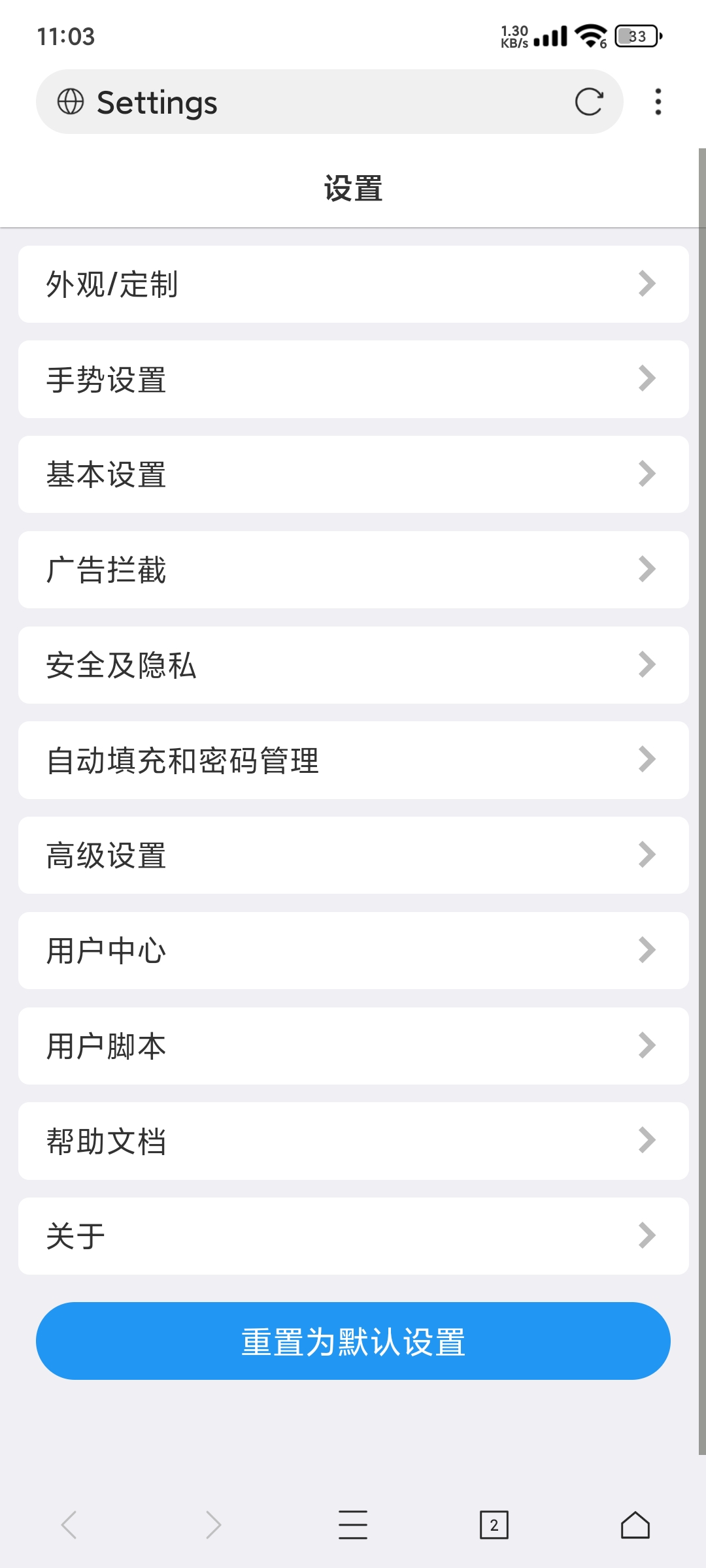Open the browser menu in bottom bar
Image resolution: width=706 pixels, height=1568 pixels.
tap(353, 1525)
